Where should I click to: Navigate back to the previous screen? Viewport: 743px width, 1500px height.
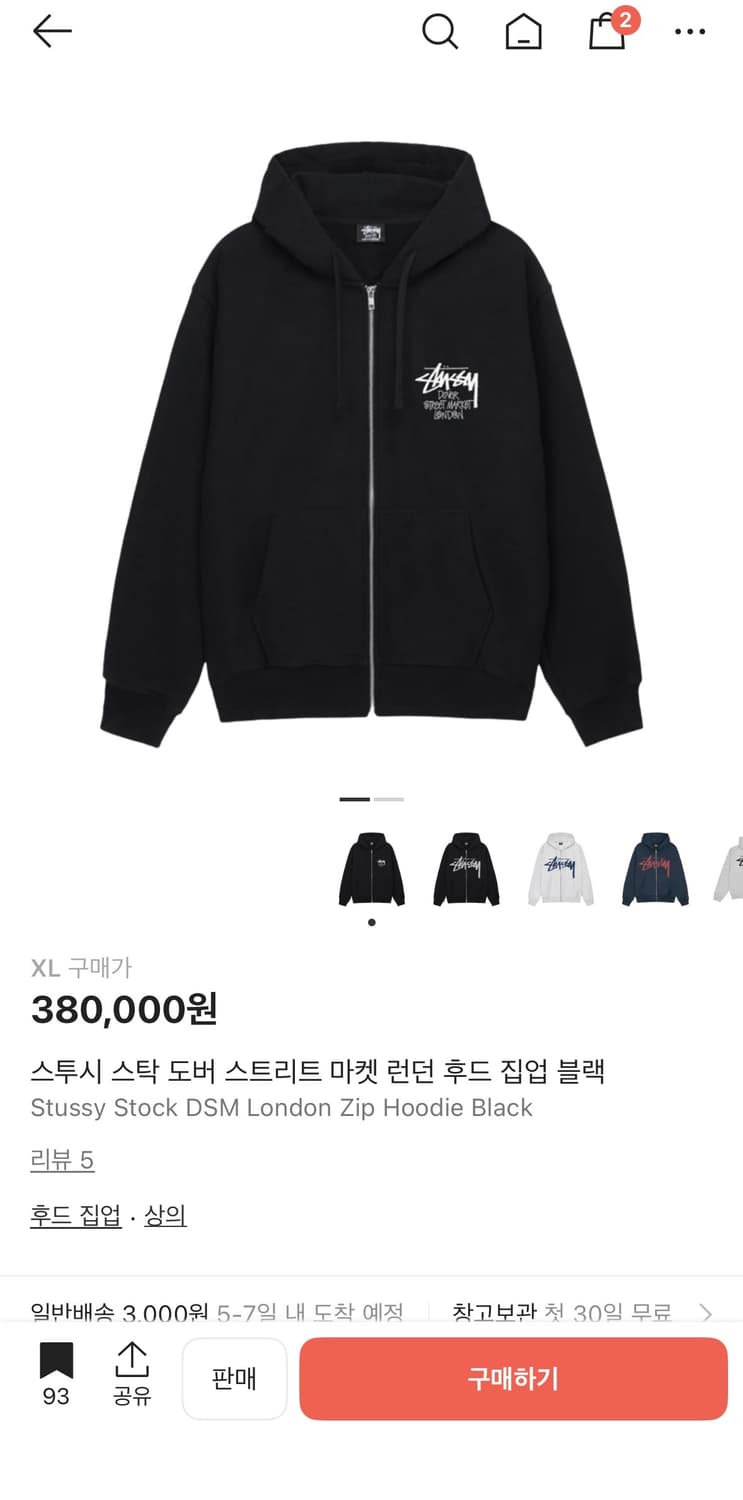(52, 31)
